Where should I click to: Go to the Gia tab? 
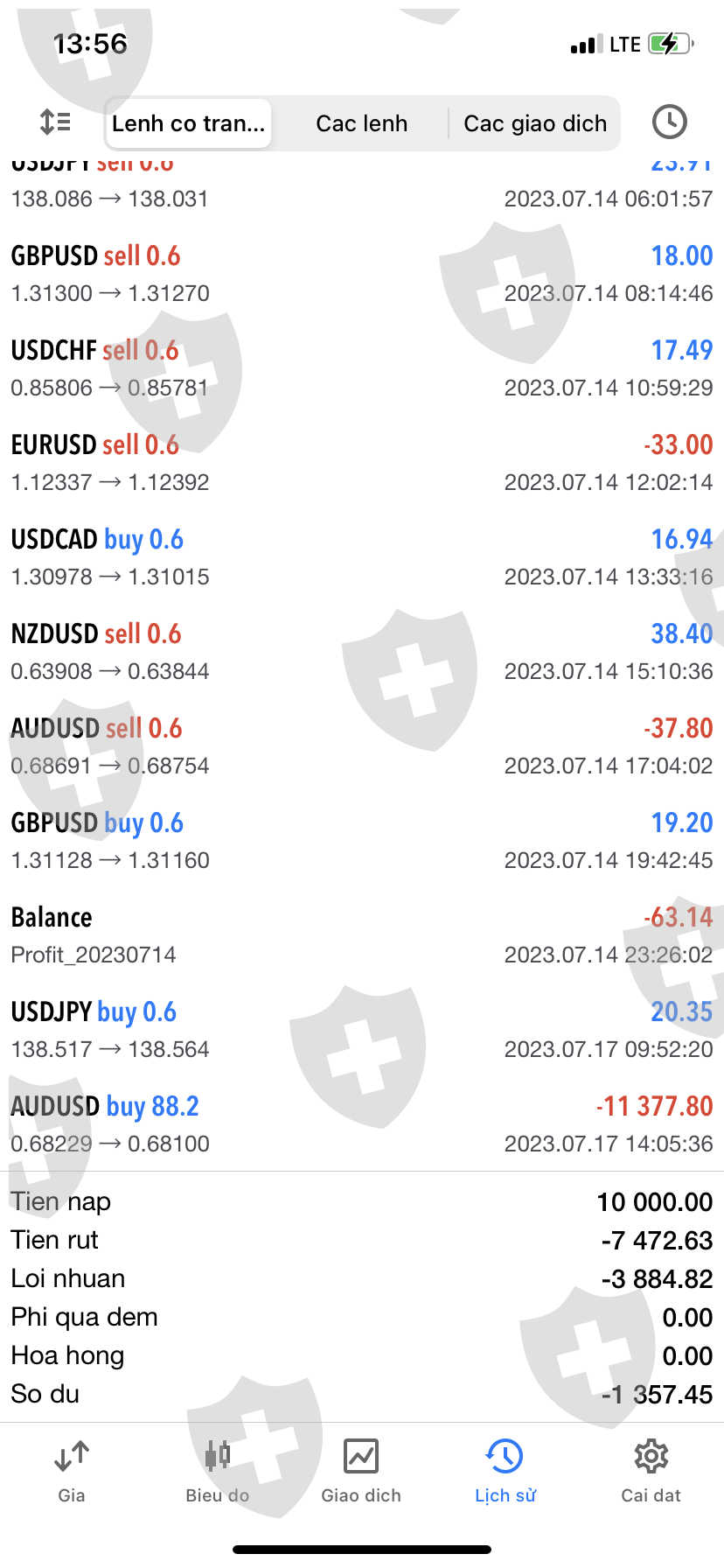[x=72, y=1470]
